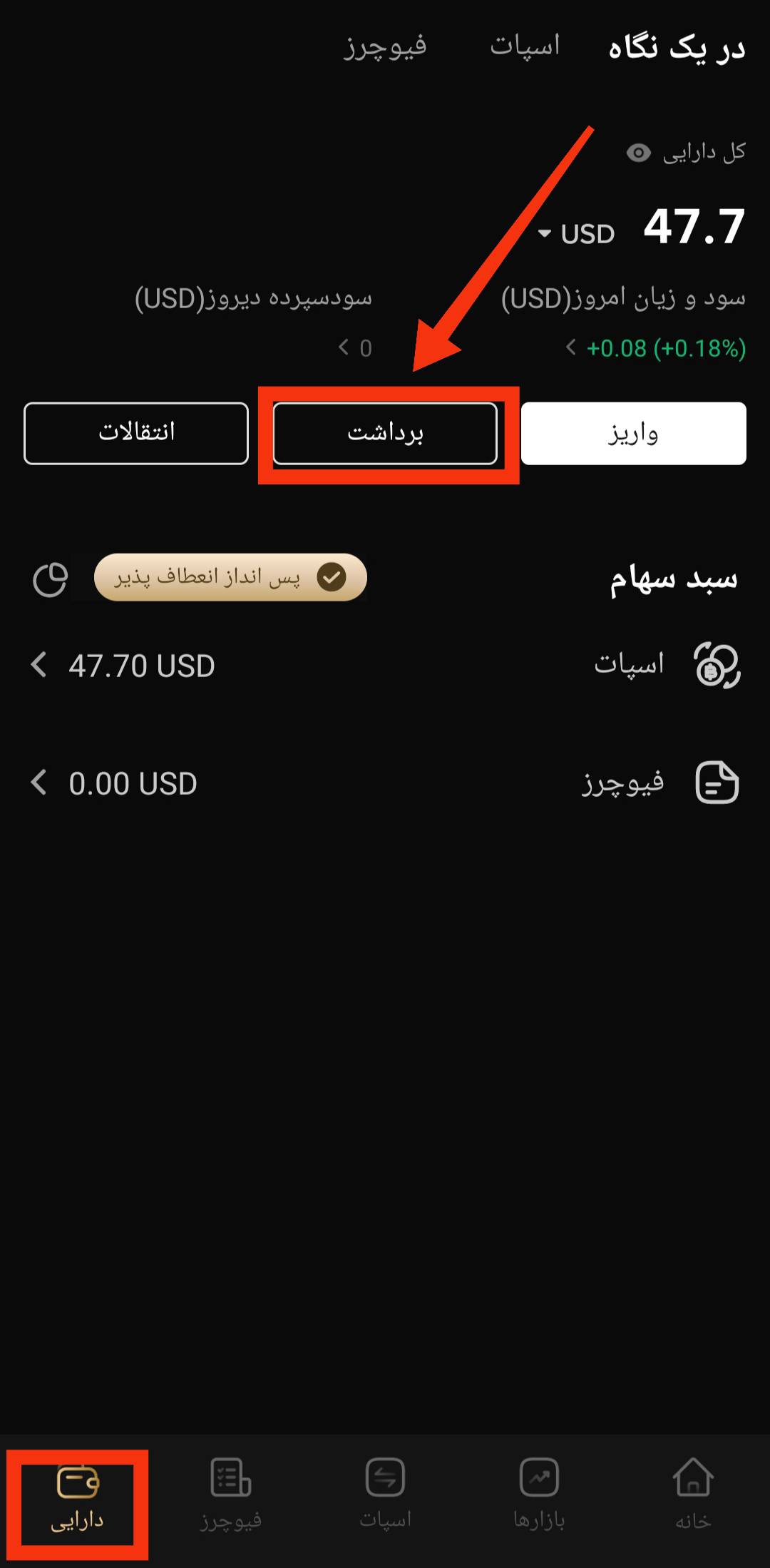Image resolution: width=770 pixels, height=1568 pixels.
Task: Hide the total balance with eye icon
Action: pyautogui.click(x=638, y=153)
